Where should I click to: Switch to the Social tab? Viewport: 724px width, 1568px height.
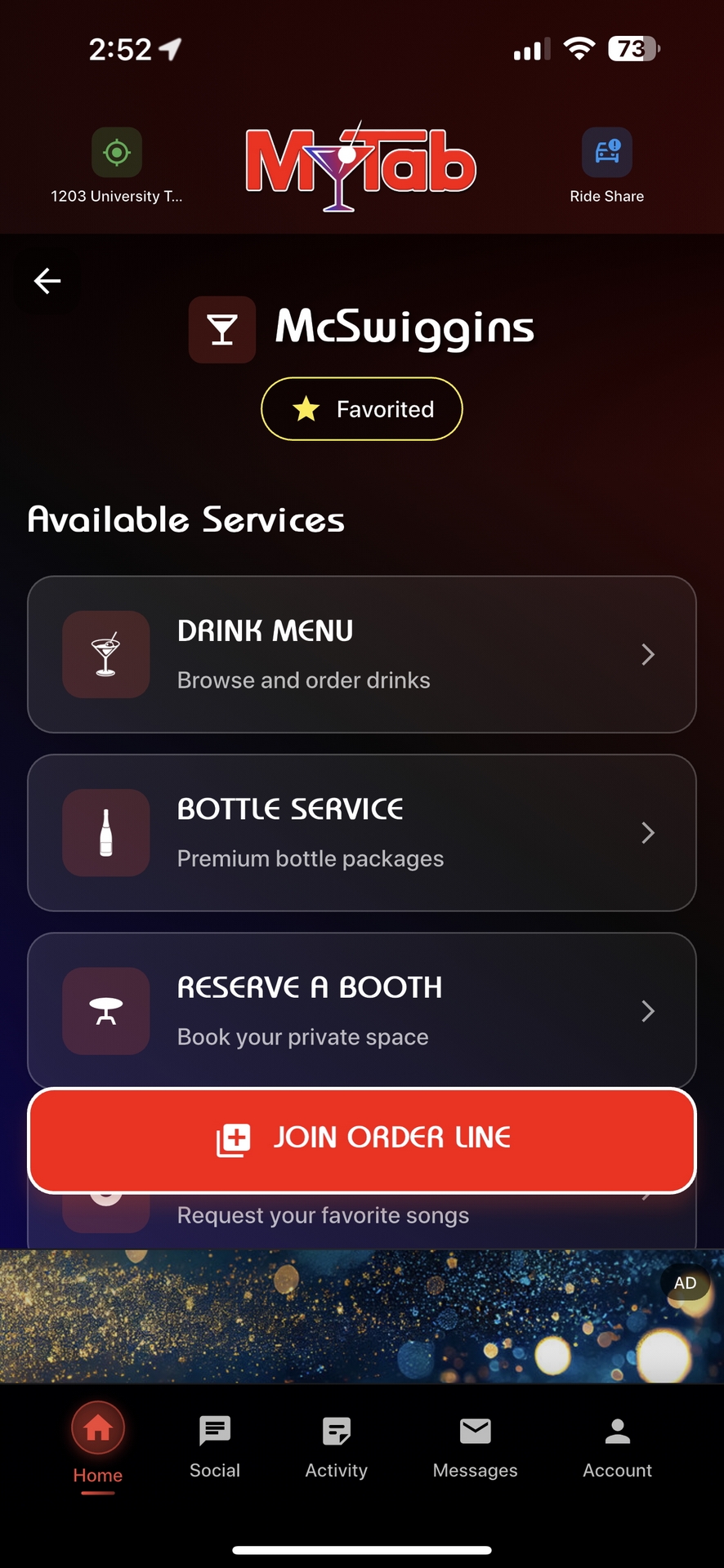215,1447
